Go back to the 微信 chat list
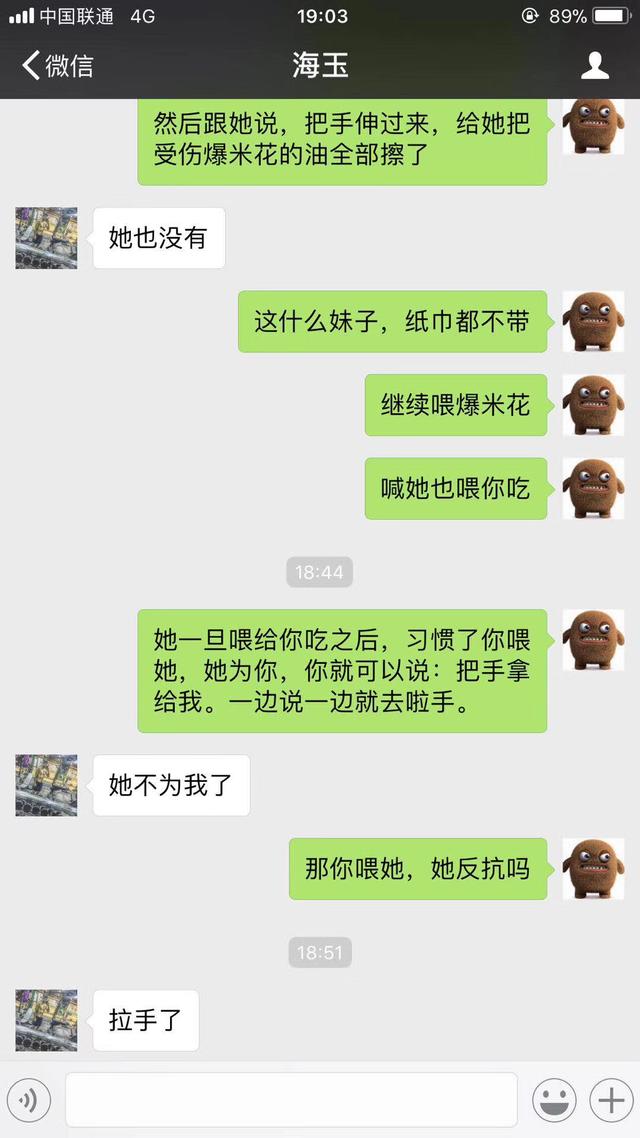Screen dimensions: 640x1138 coord(58,67)
